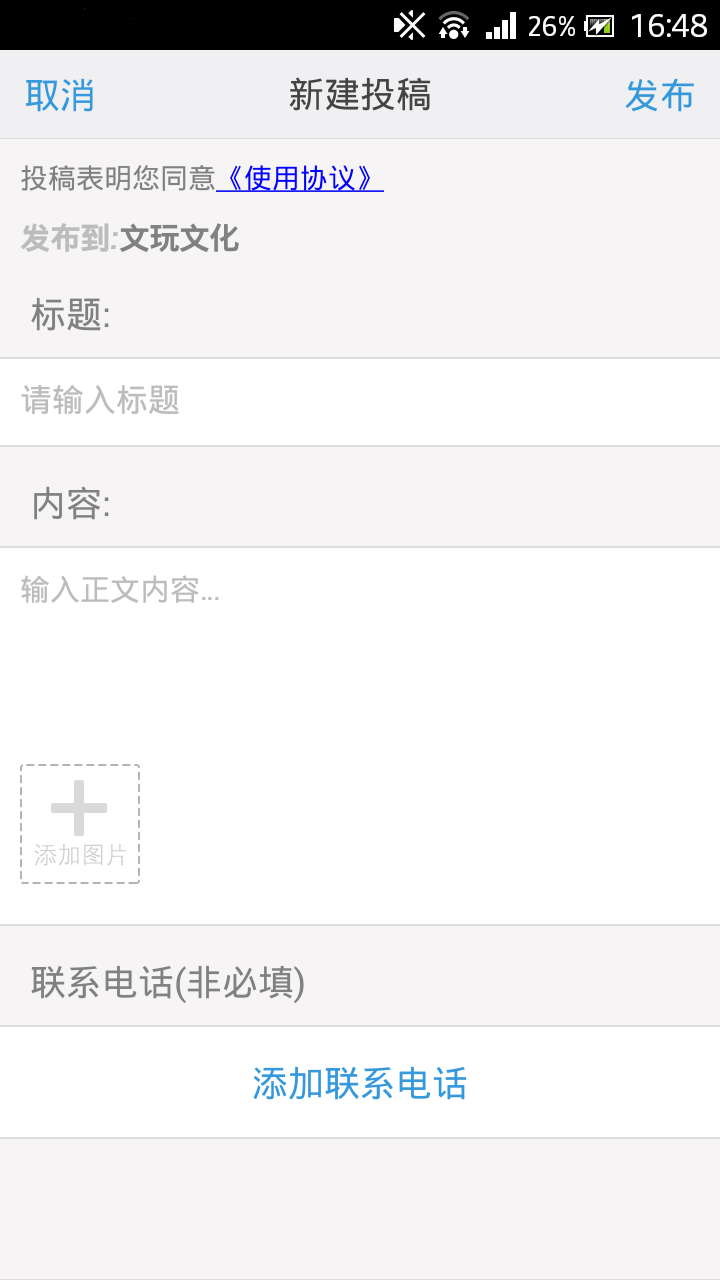The width and height of the screenshot is (720, 1280).
Task: Publish the post with 发布
Action: point(659,96)
